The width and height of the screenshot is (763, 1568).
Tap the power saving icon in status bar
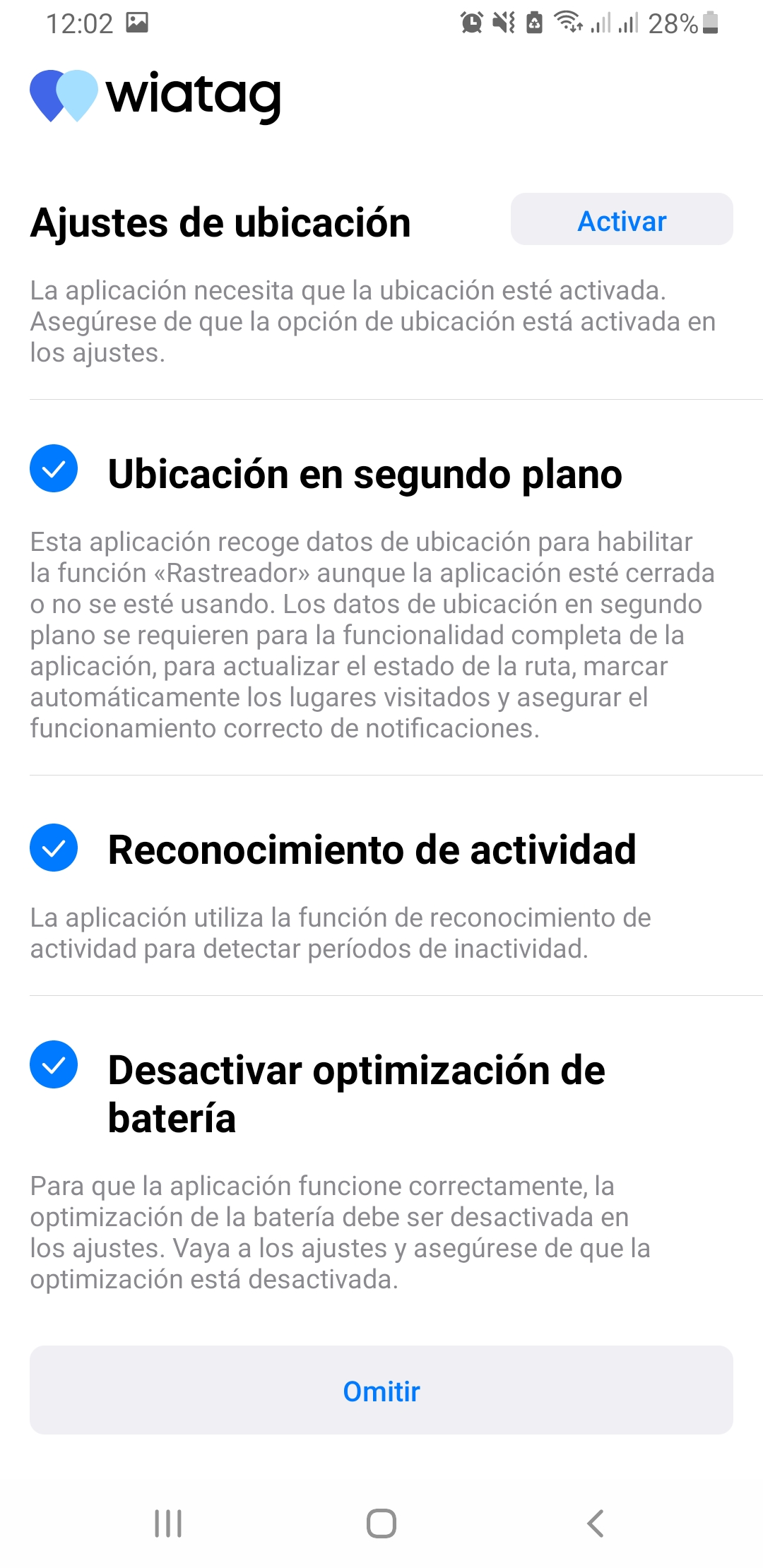[535, 21]
